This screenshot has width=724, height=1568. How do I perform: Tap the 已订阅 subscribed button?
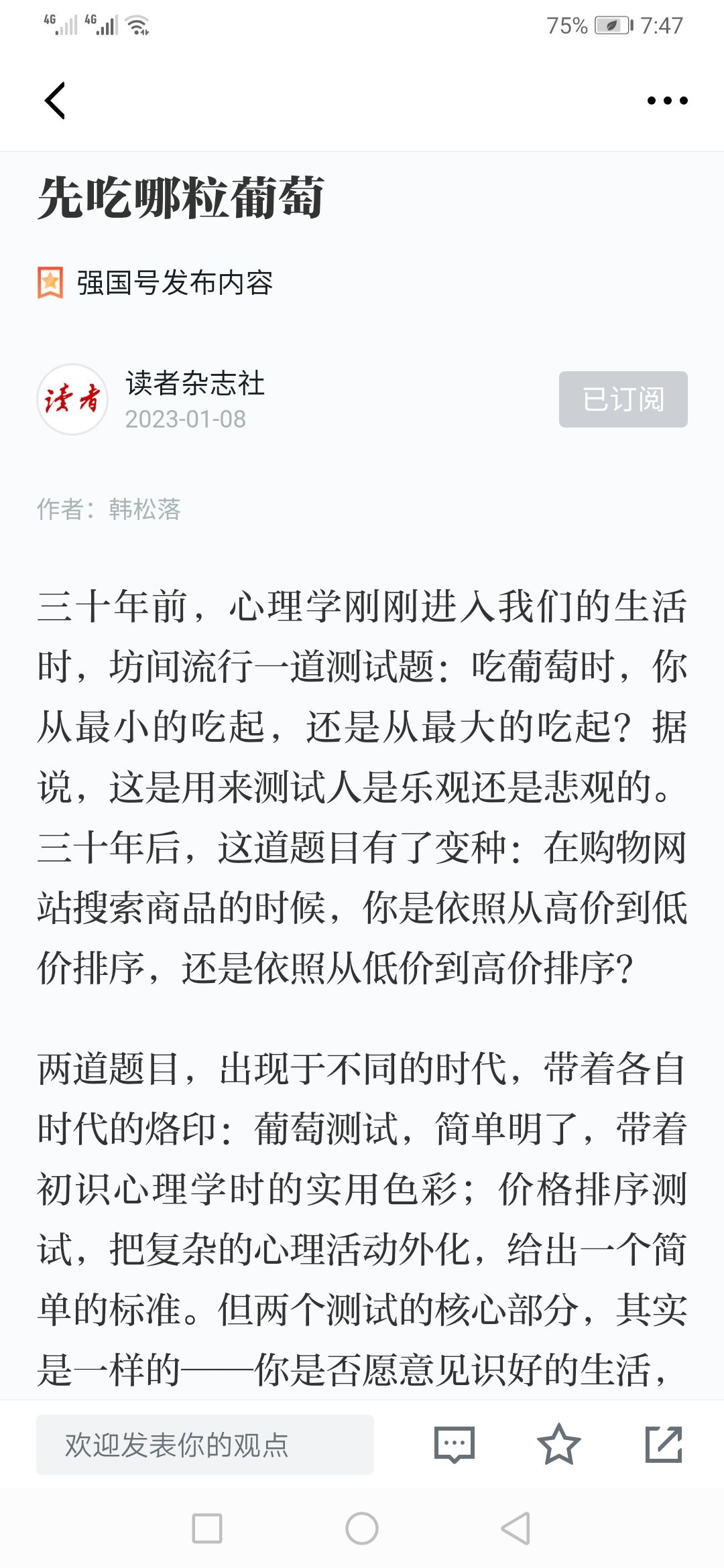(623, 399)
